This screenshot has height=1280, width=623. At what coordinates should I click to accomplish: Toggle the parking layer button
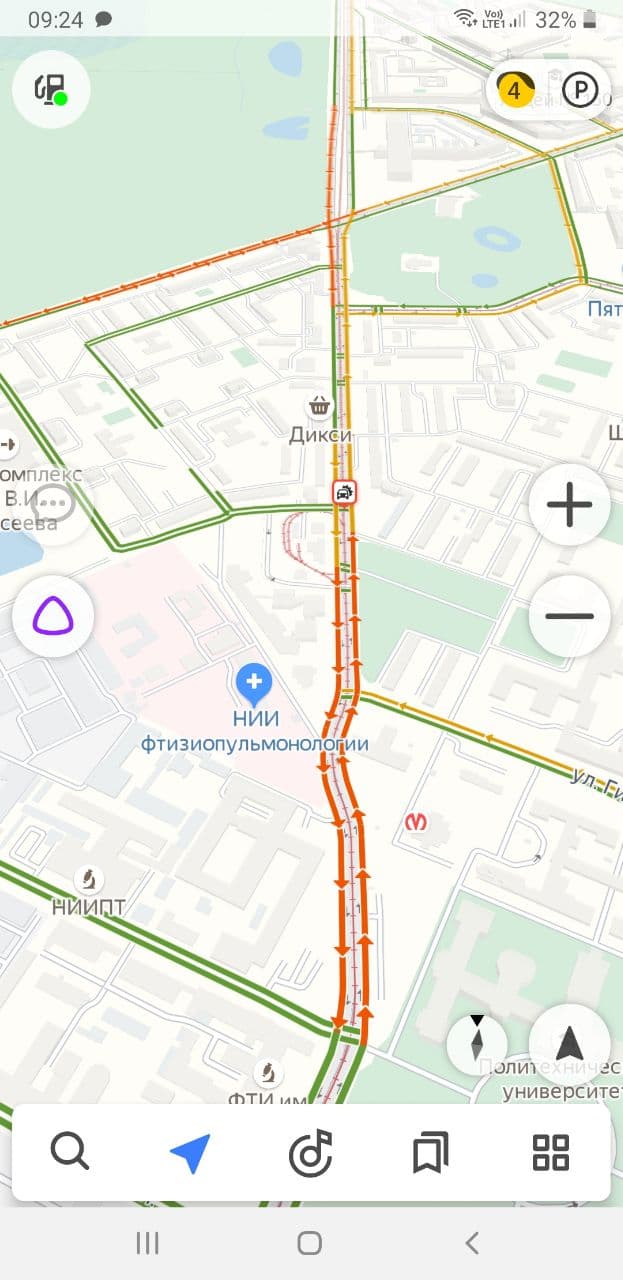point(580,91)
